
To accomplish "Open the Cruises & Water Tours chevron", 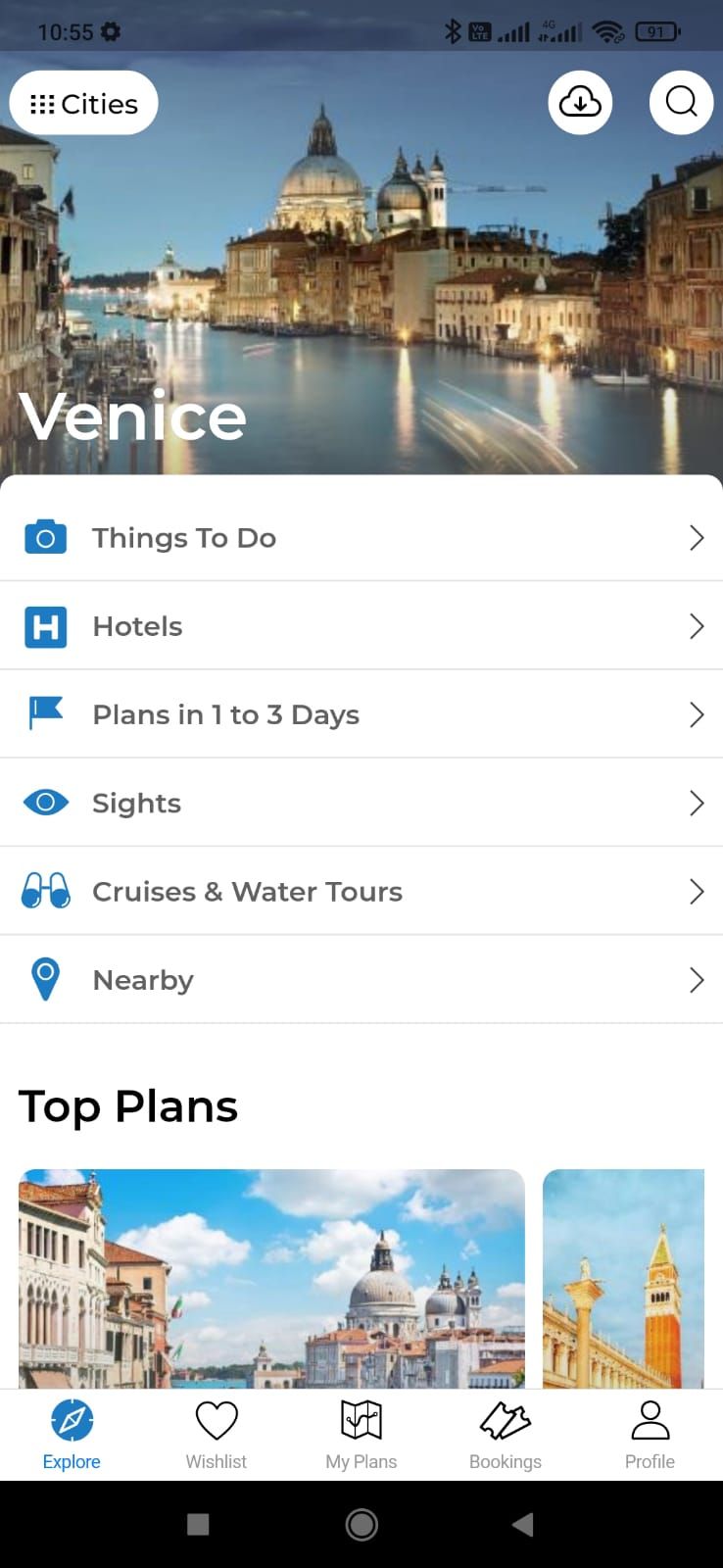I will tap(697, 891).
